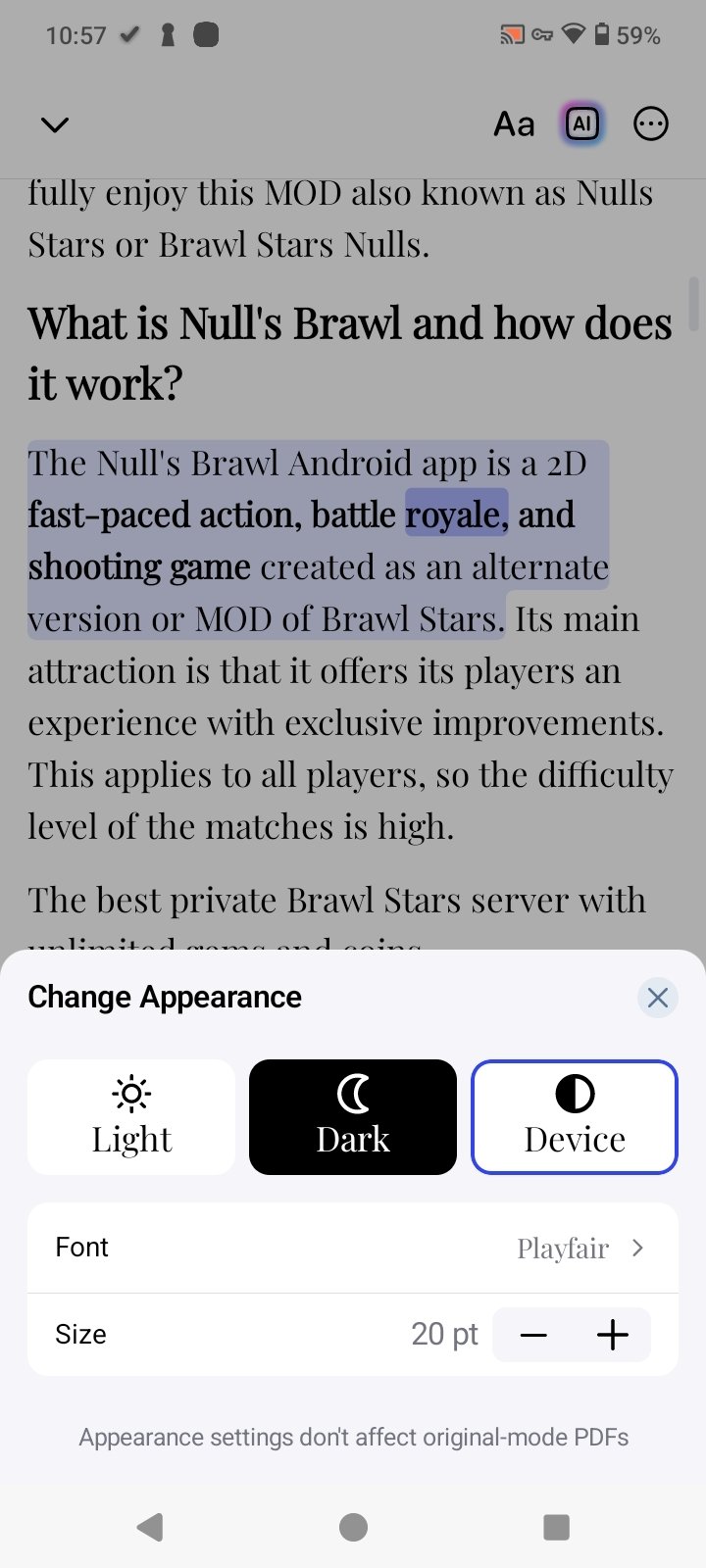Decrease the text size with minus
The image size is (706, 1568).
(533, 1335)
